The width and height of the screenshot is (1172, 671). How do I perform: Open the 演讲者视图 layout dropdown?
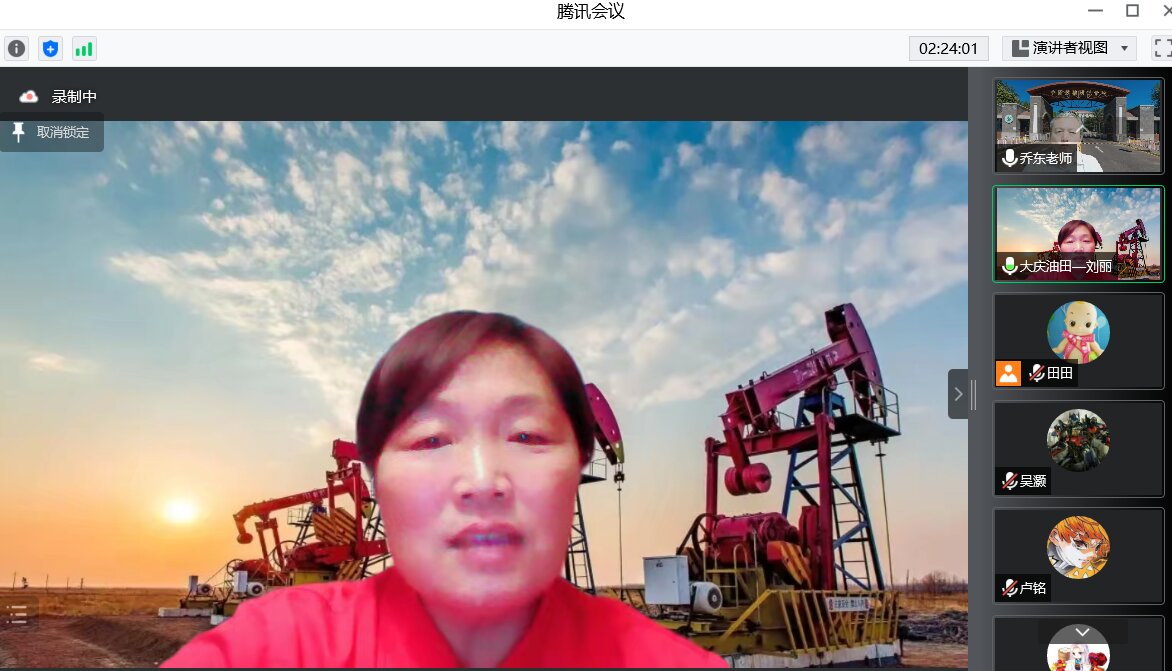(1069, 48)
